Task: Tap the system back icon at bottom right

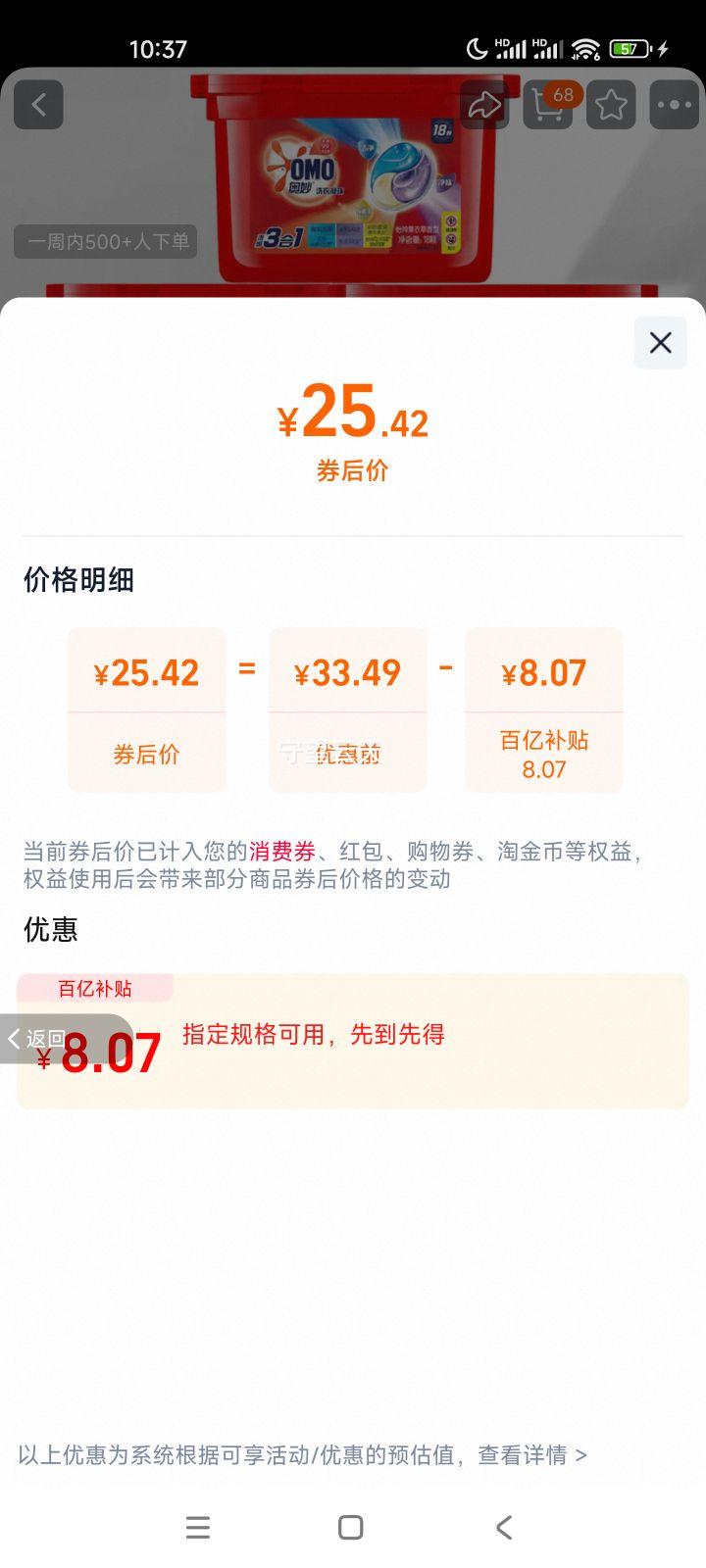Action: coord(503,1527)
